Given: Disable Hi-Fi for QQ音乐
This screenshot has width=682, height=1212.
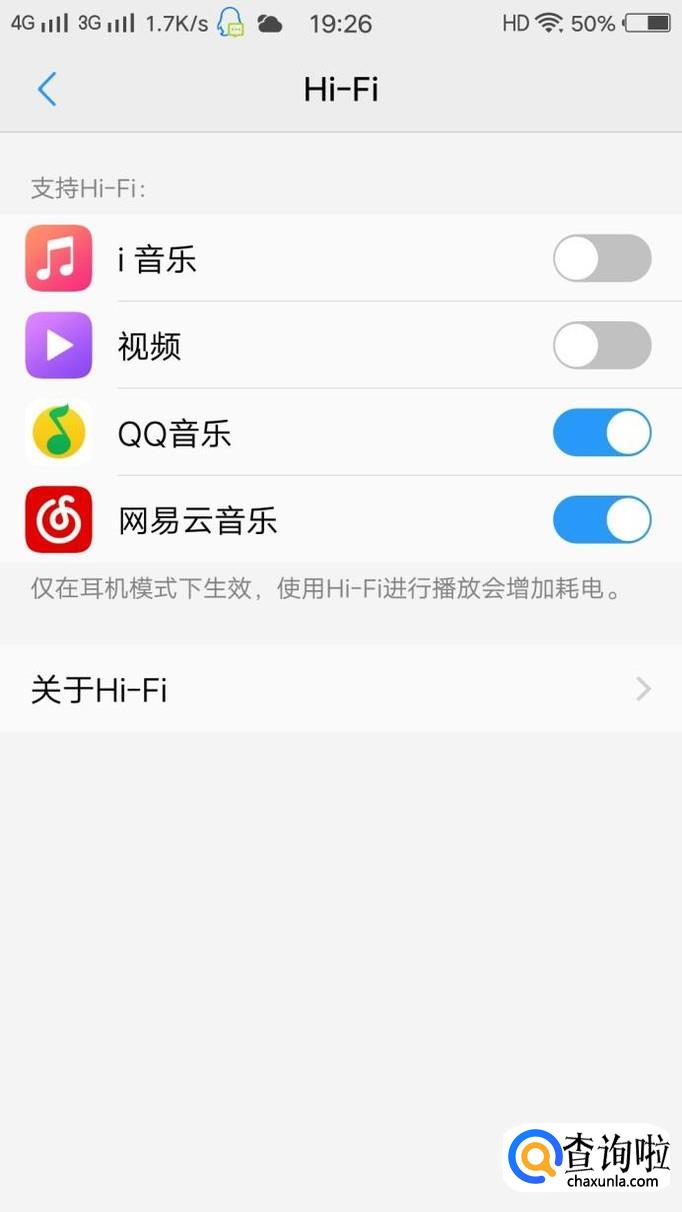Looking at the screenshot, I should coord(602,433).
